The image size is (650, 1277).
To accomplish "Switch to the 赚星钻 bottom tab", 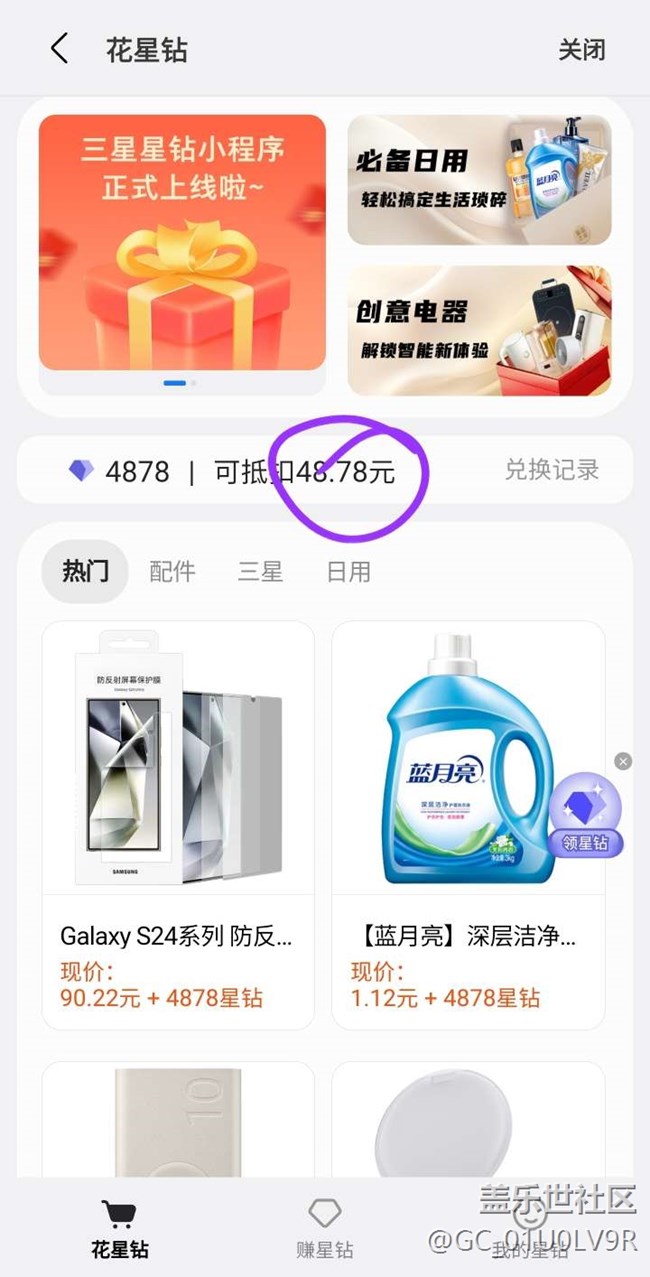I will (325, 1230).
